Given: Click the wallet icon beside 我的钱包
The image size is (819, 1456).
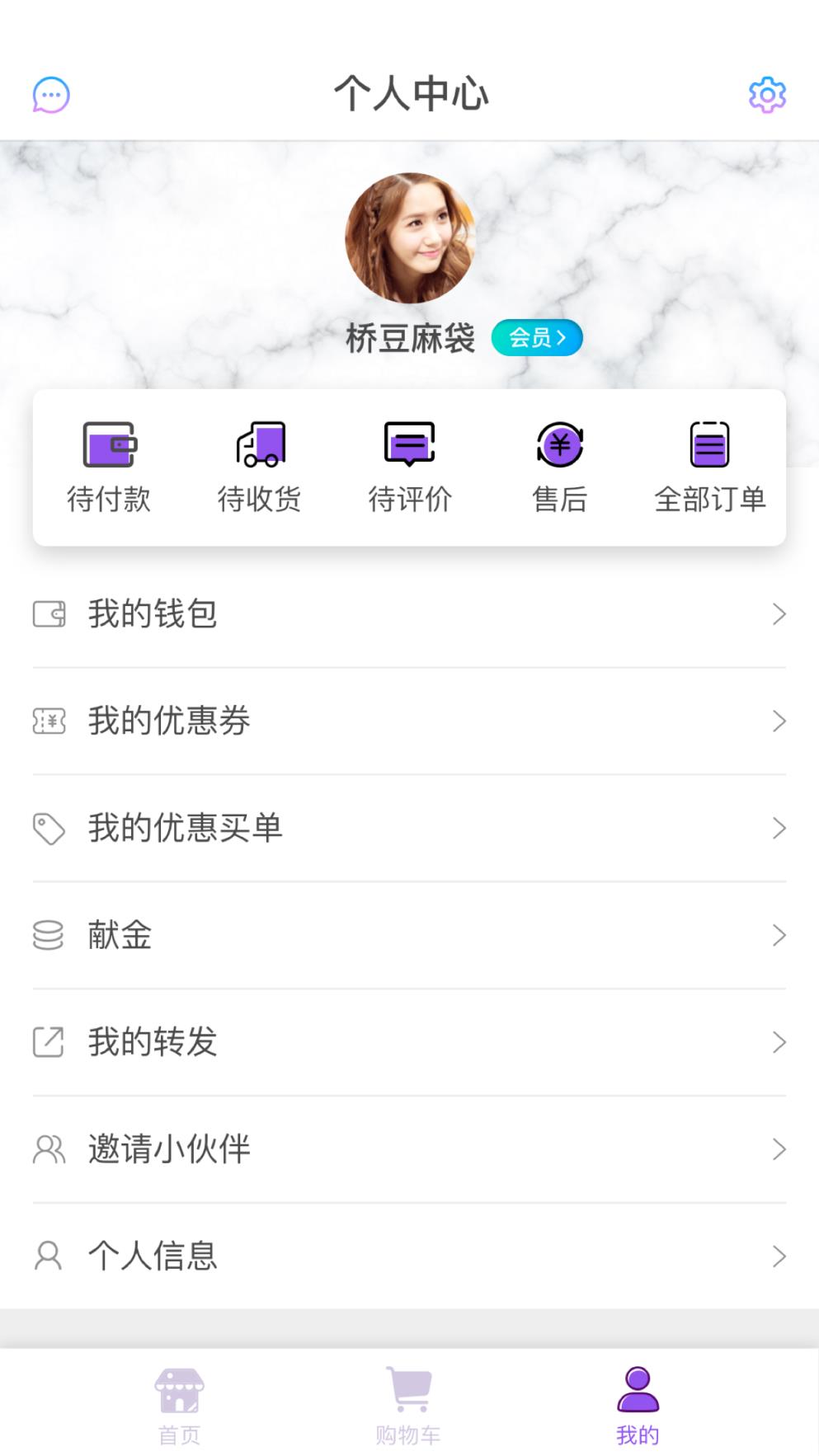Looking at the screenshot, I should pos(49,613).
